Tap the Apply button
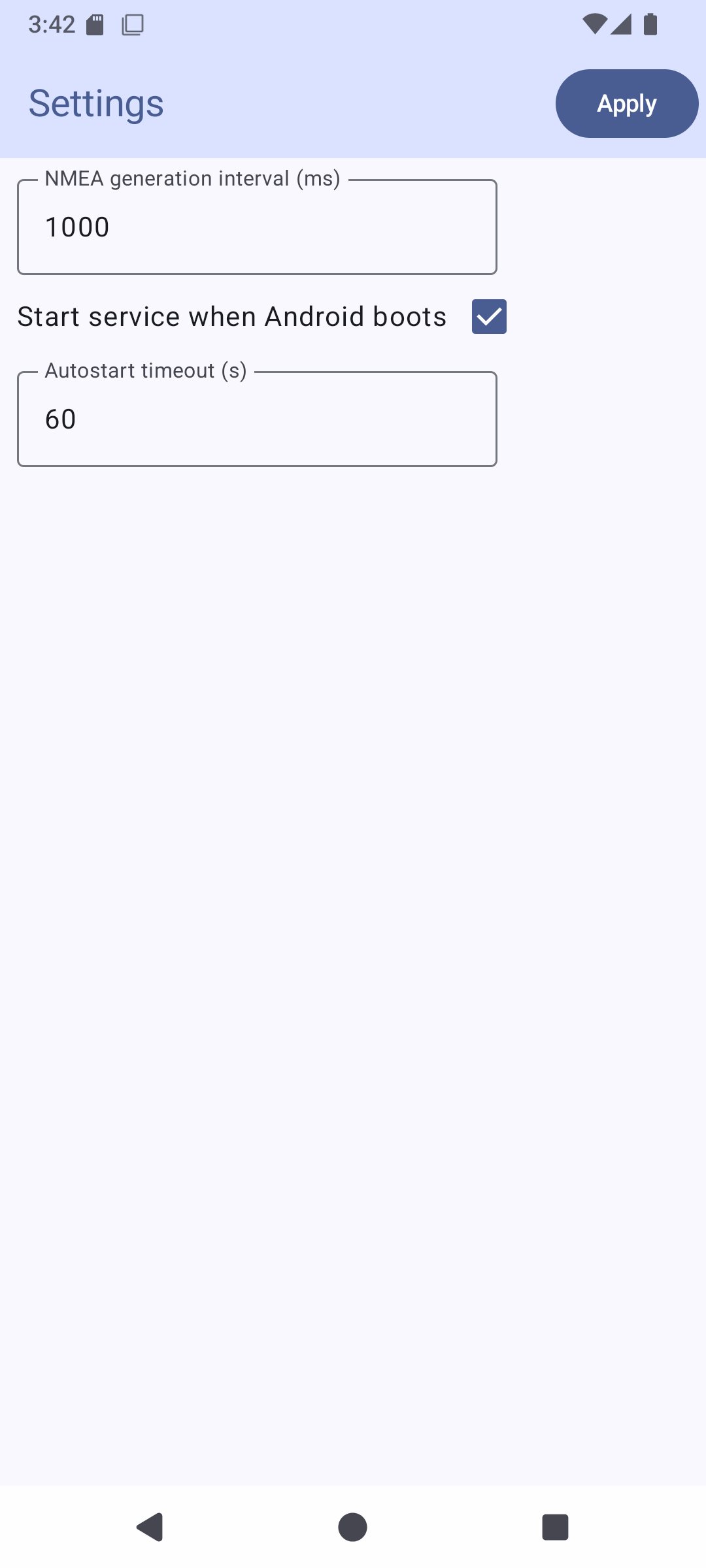 [x=626, y=104]
